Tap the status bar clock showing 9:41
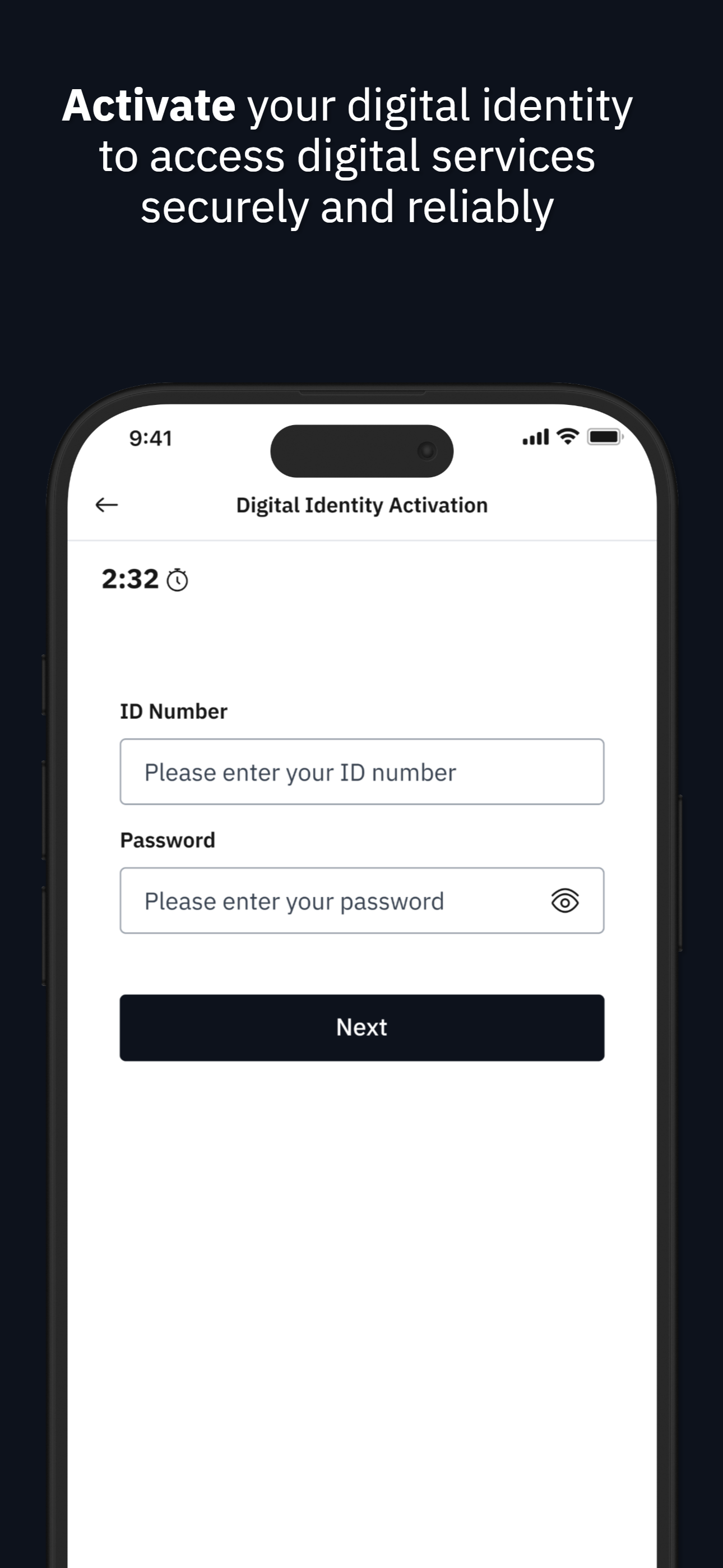This screenshot has height=1568, width=723. (150, 438)
